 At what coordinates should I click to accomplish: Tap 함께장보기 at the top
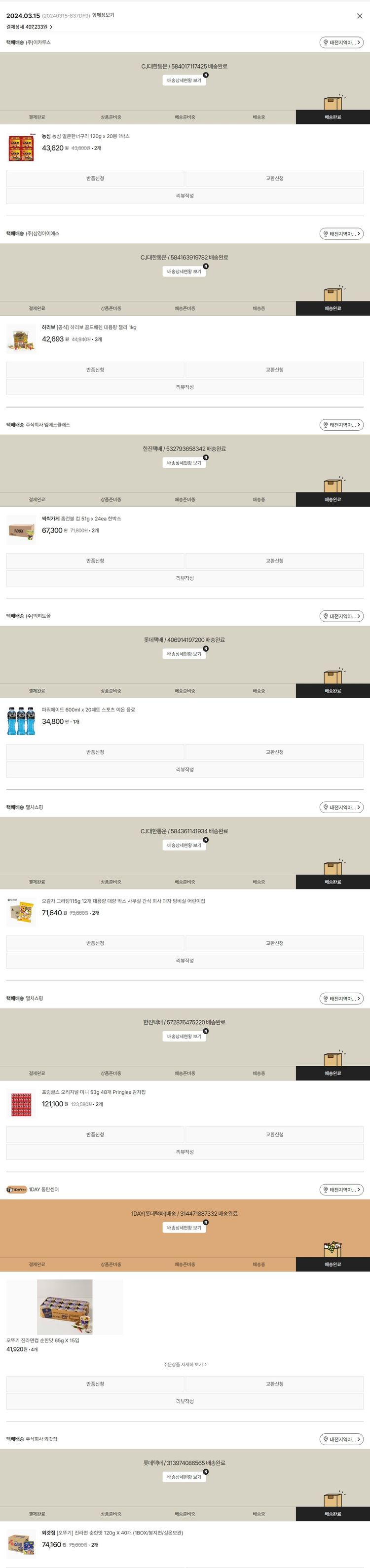click(x=103, y=15)
